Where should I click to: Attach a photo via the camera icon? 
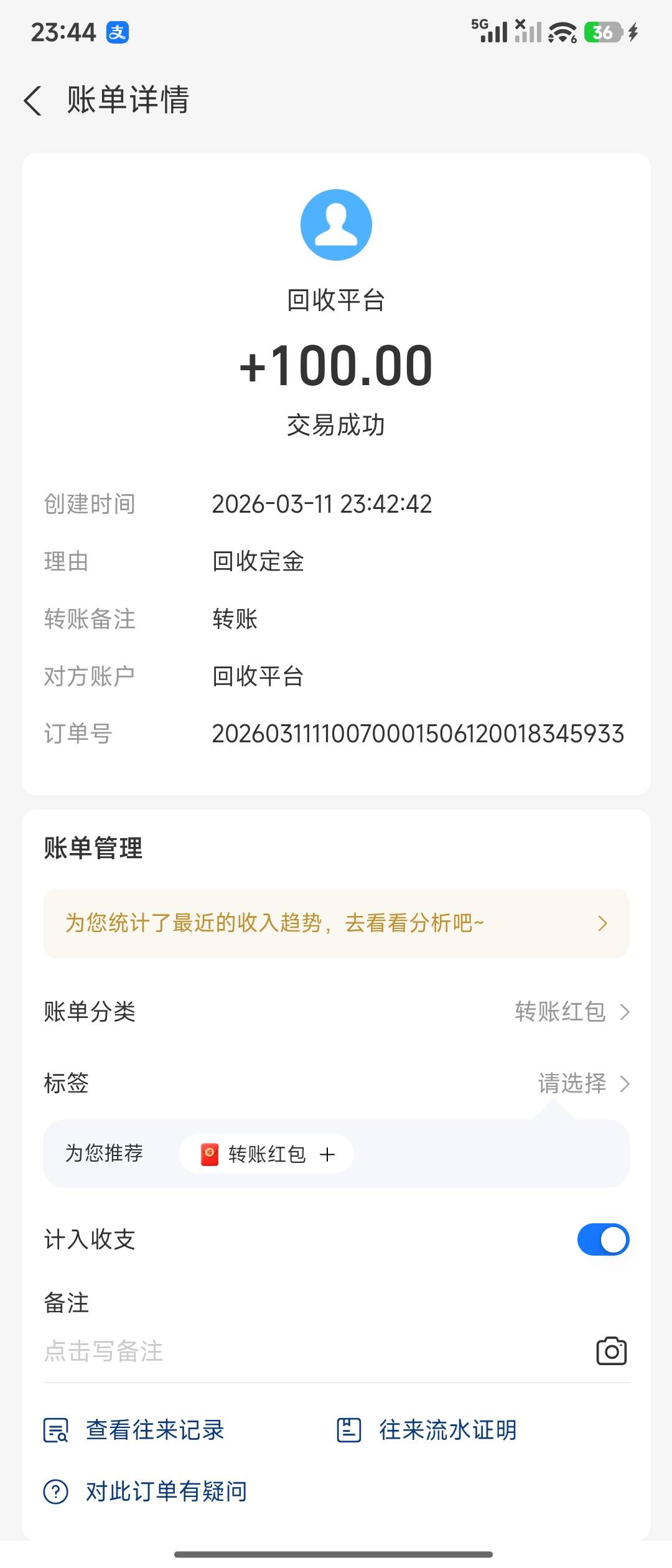coord(611,1351)
